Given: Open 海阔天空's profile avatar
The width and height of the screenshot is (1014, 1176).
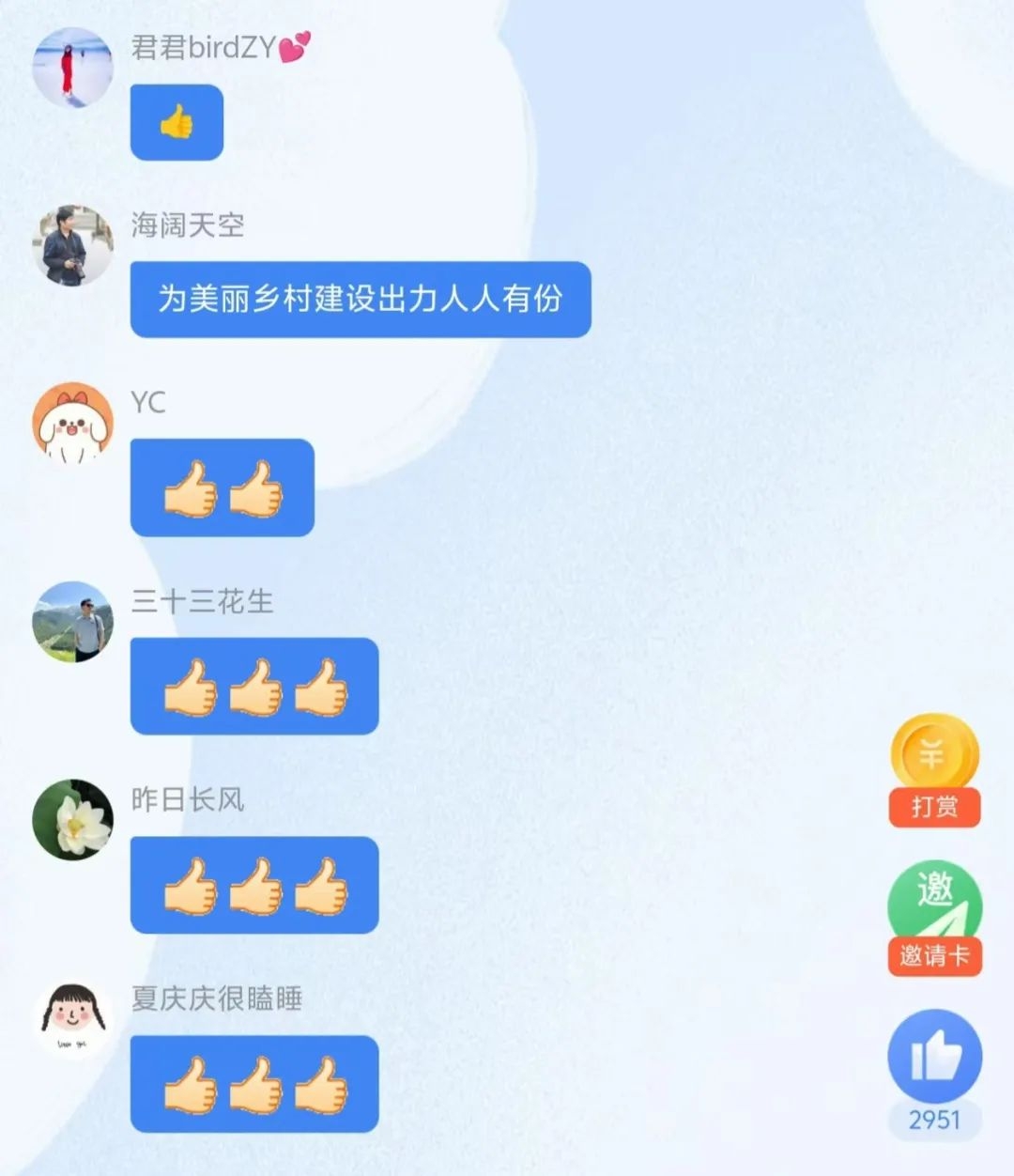Looking at the screenshot, I should pos(72,245).
